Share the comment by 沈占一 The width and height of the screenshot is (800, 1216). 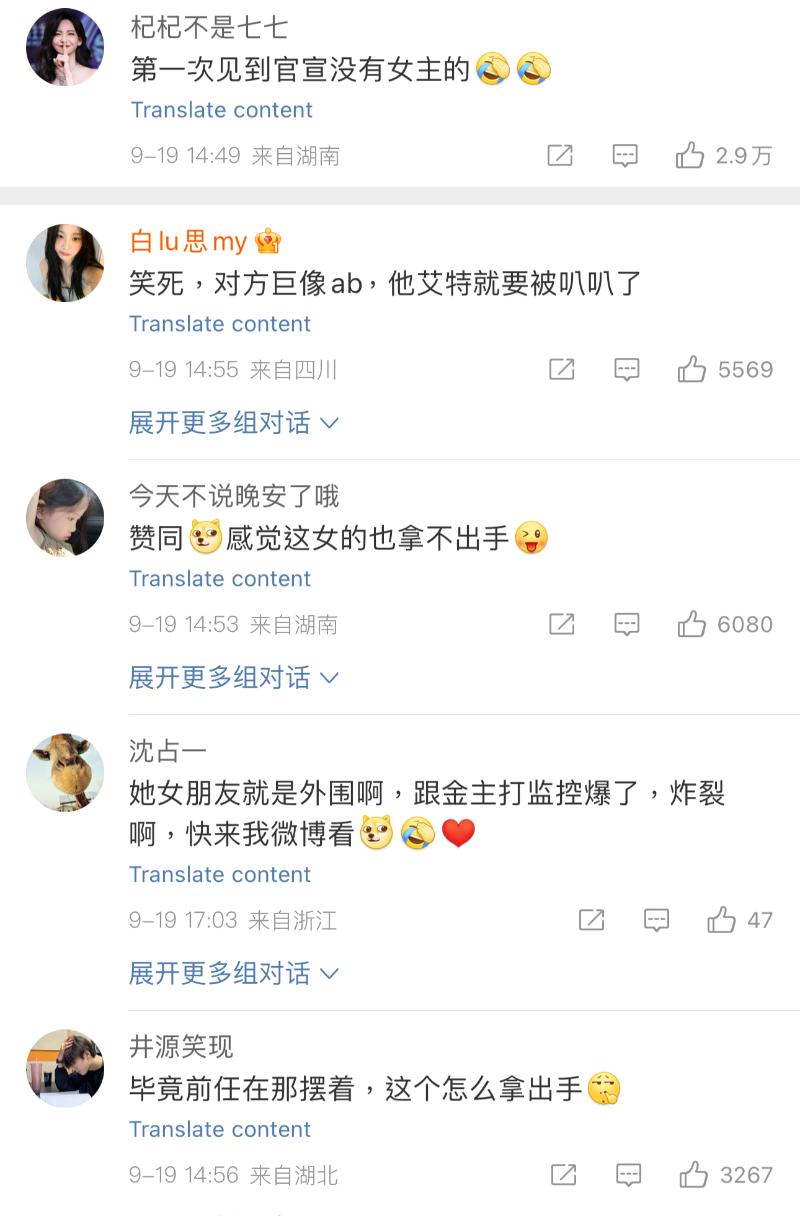(592, 920)
